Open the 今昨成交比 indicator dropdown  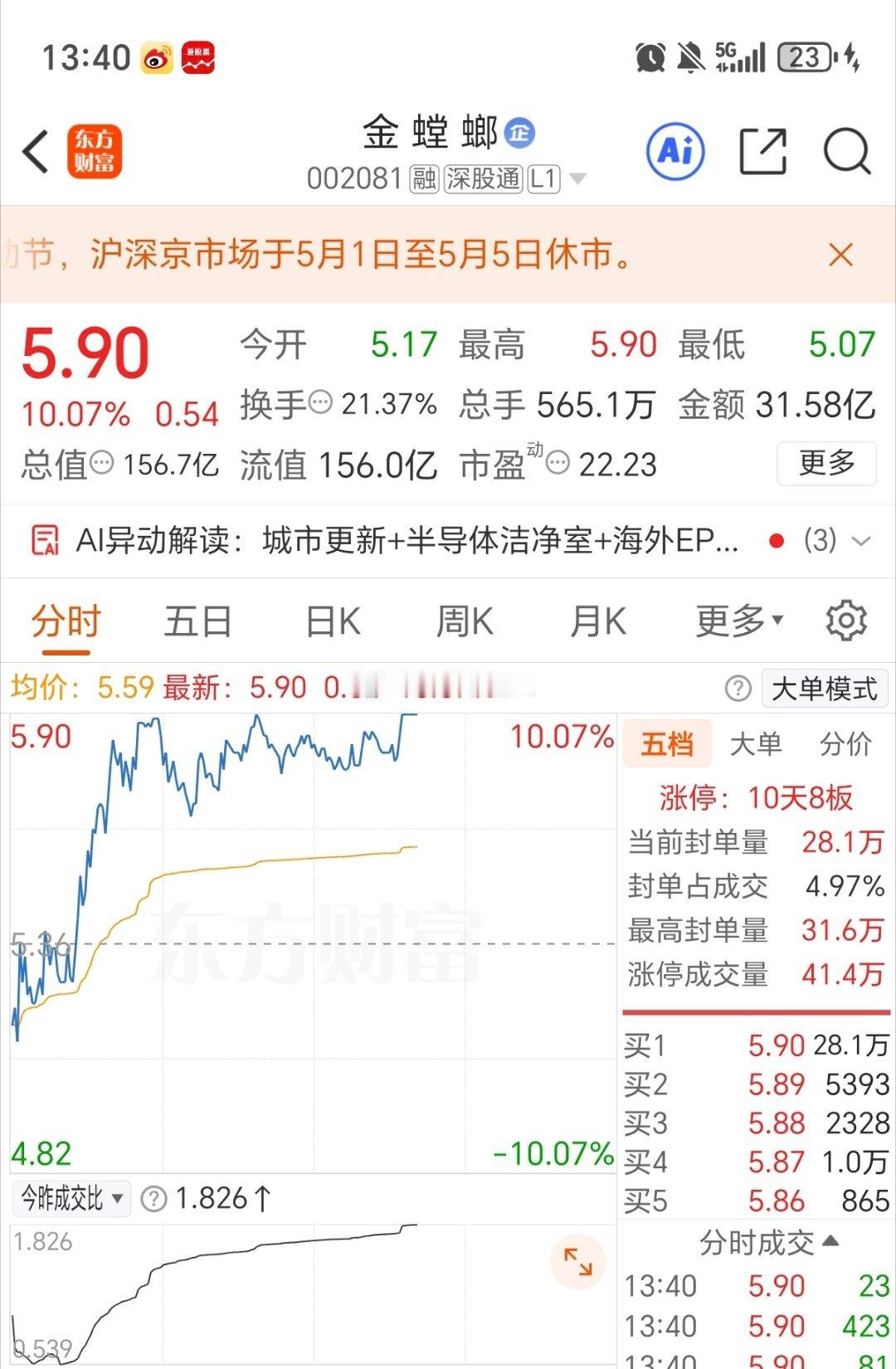coord(70,1198)
